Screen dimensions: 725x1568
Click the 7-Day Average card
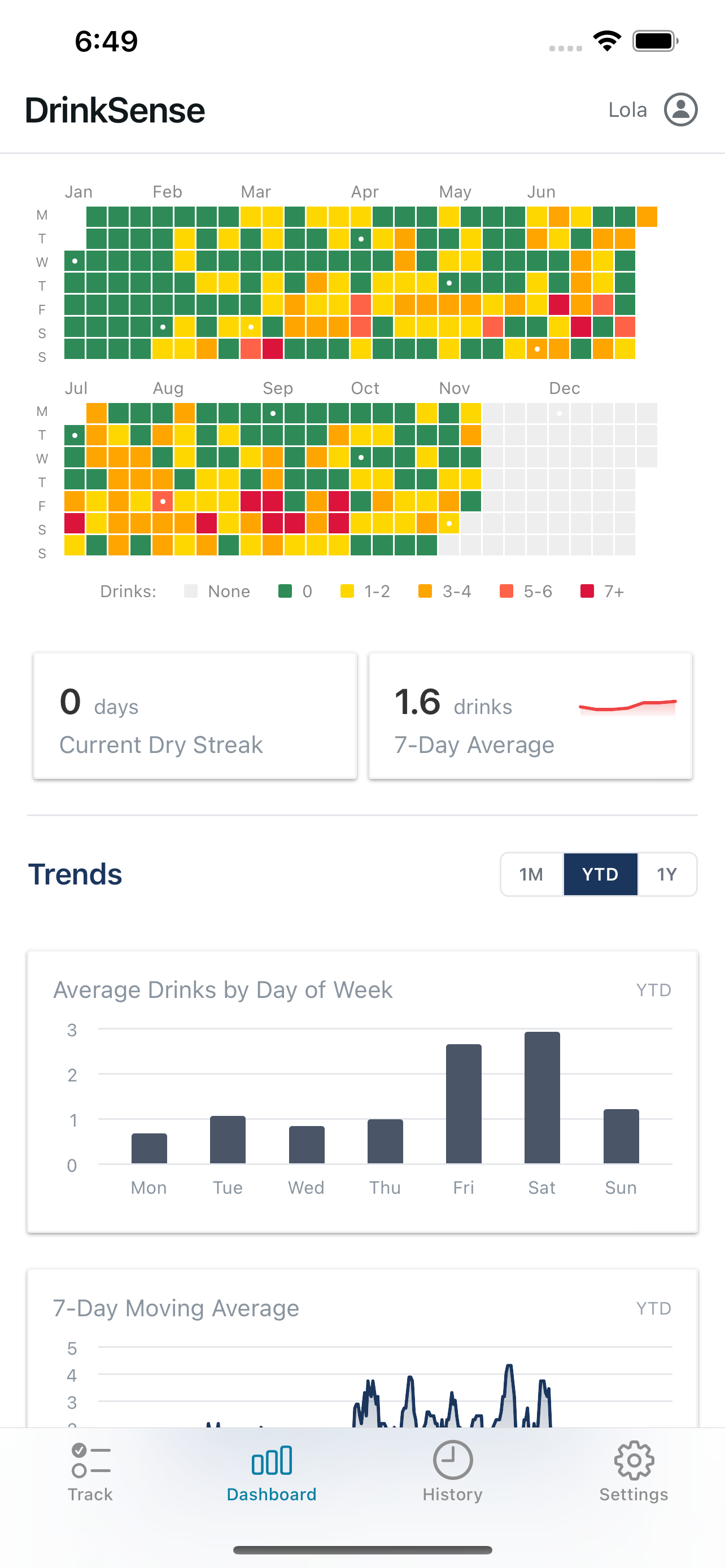(530, 716)
